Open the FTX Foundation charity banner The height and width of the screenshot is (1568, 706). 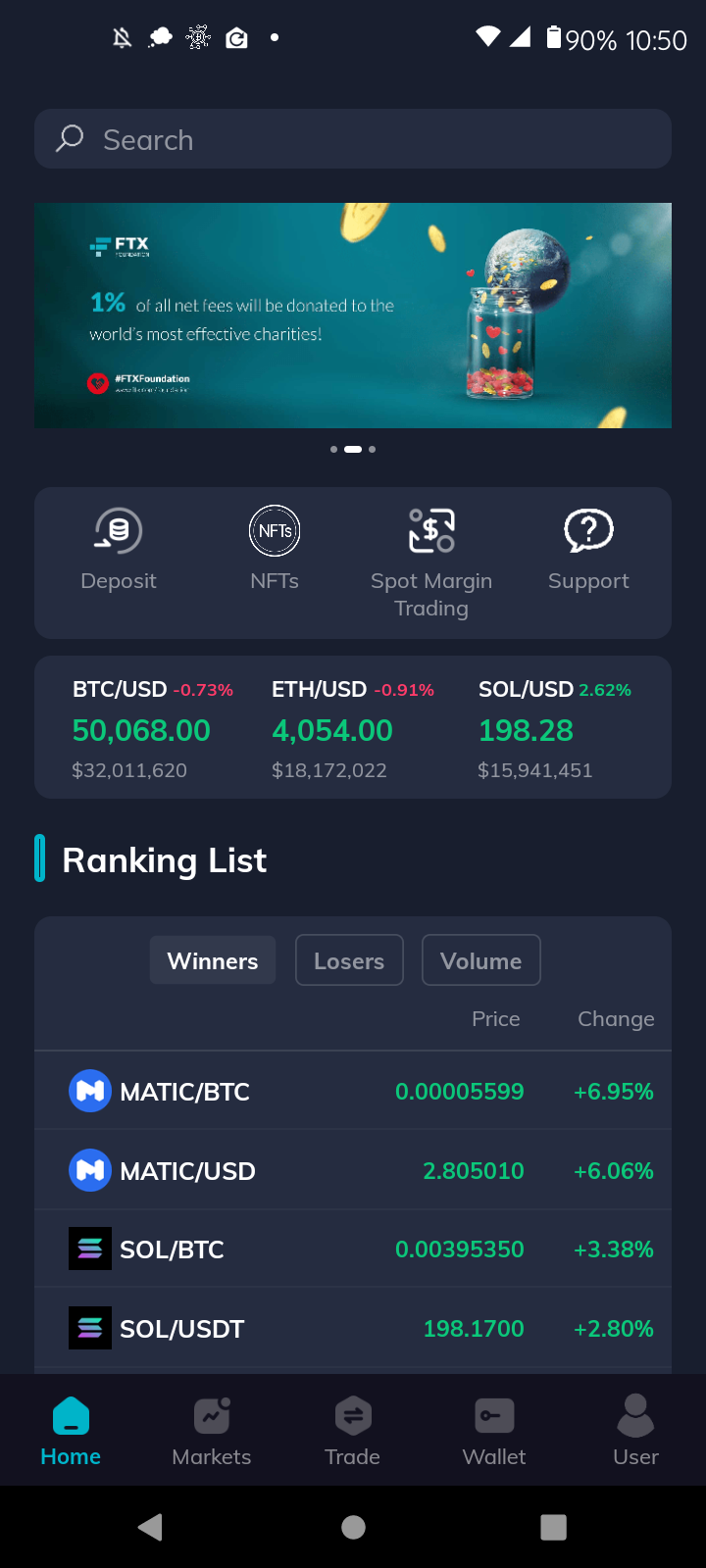pos(353,316)
